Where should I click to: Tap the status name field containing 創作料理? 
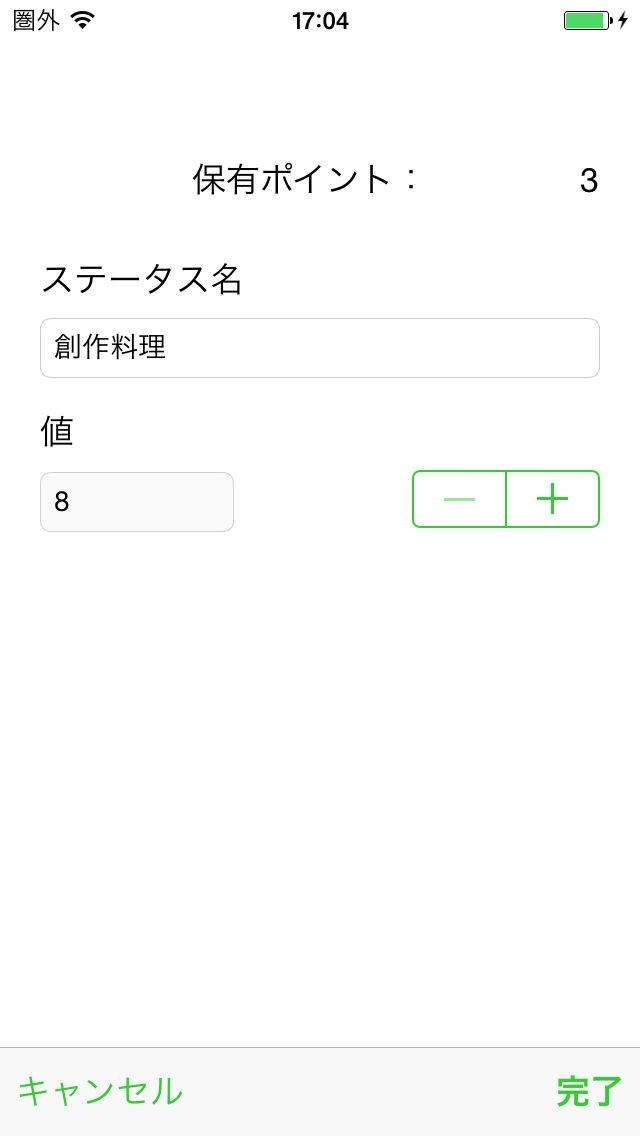coord(319,348)
